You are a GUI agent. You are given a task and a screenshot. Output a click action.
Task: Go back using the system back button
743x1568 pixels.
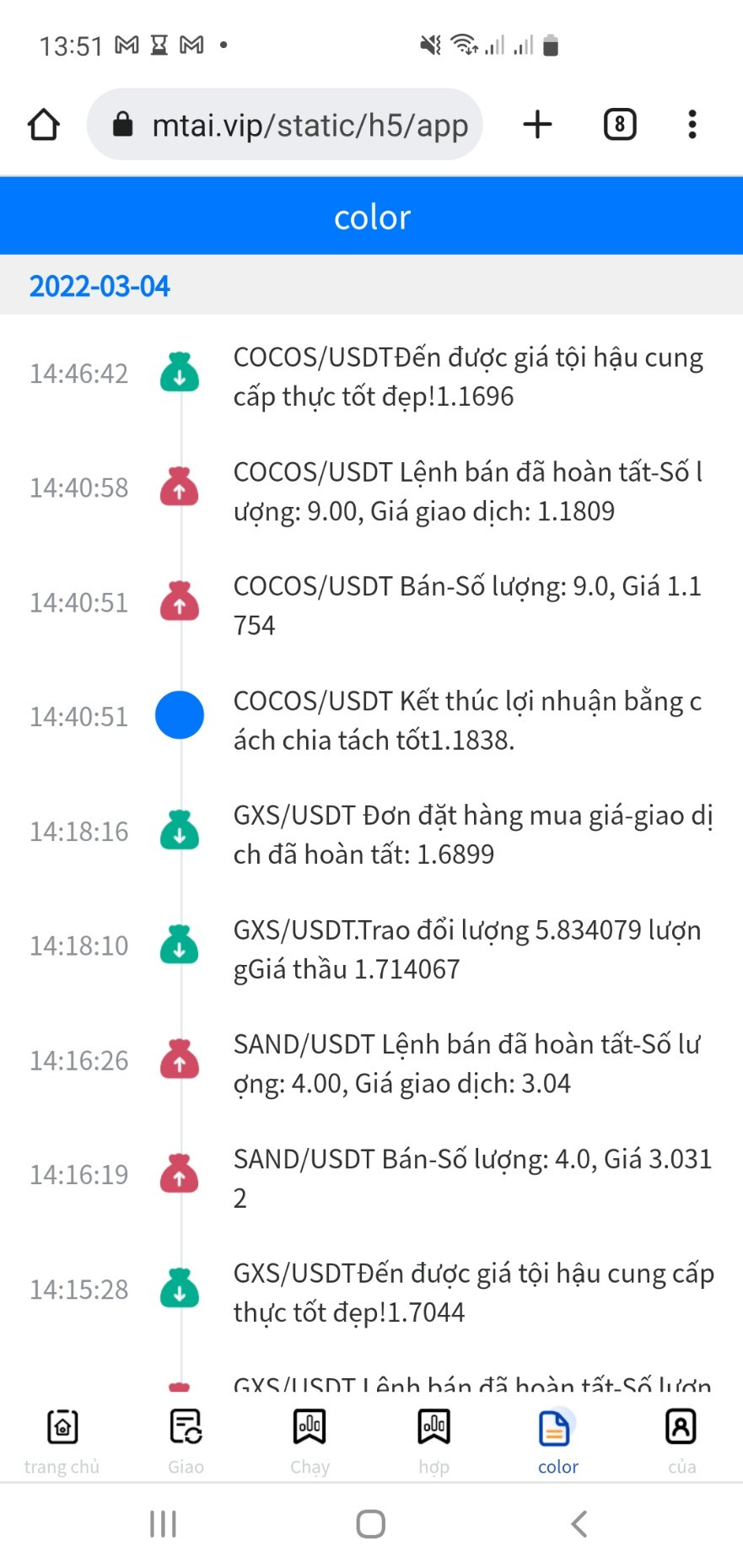[x=579, y=1524]
